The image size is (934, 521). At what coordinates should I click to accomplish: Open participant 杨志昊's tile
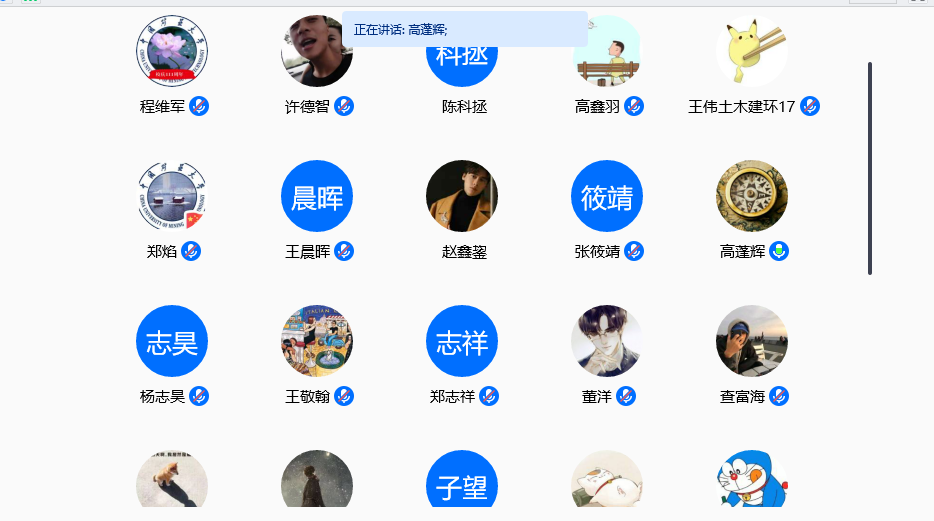tap(172, 341)
